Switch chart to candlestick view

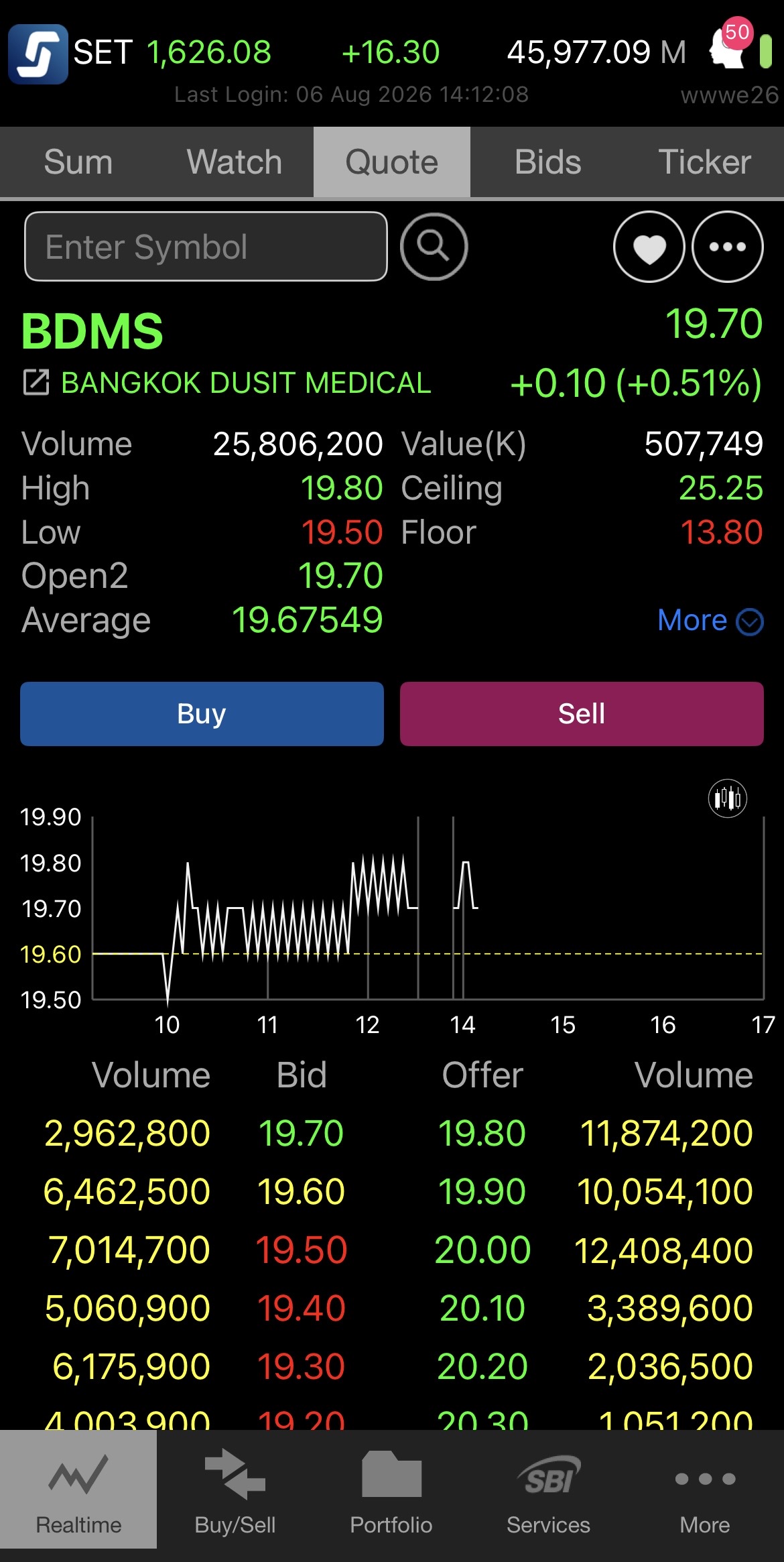[x=727, y=798]
